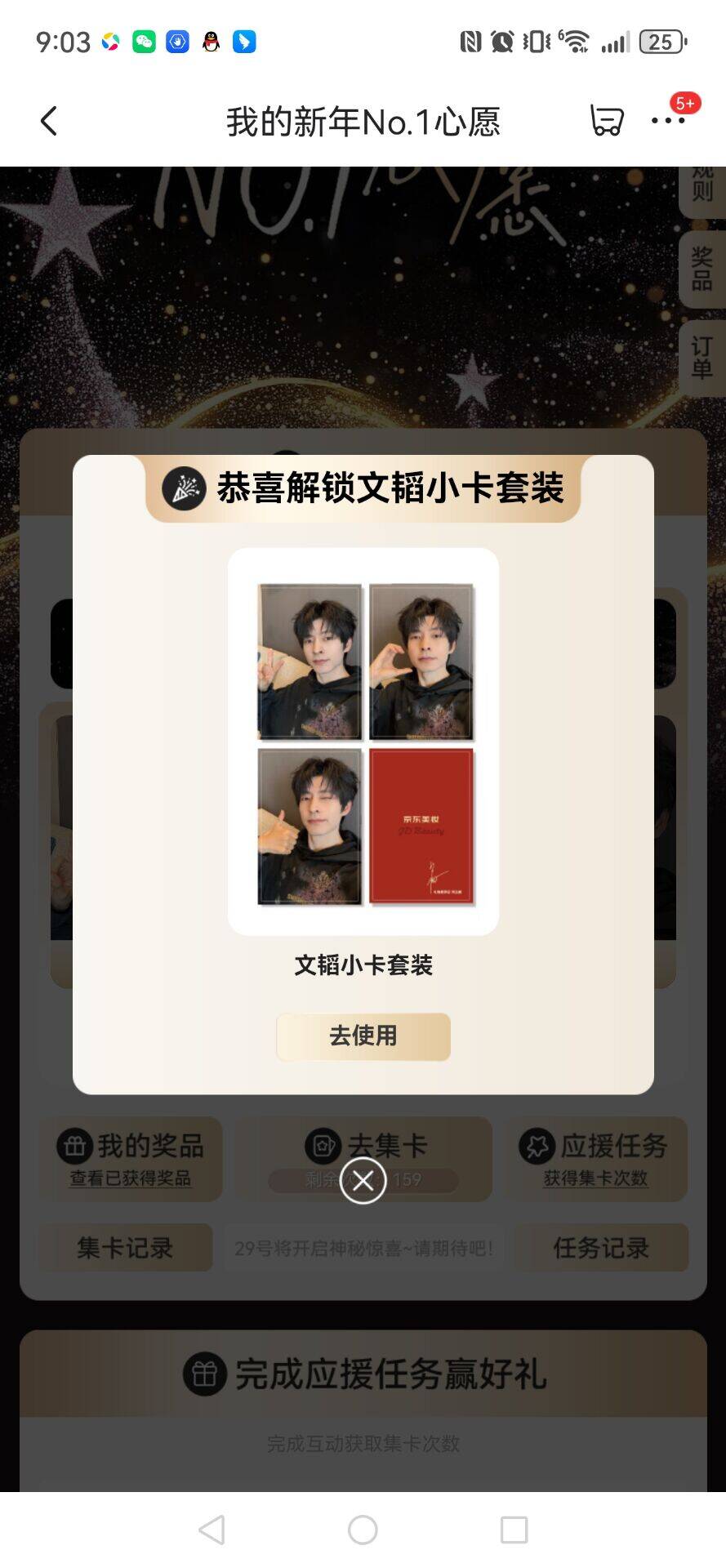
Task: Tap the system home button
Action: 363,1530
